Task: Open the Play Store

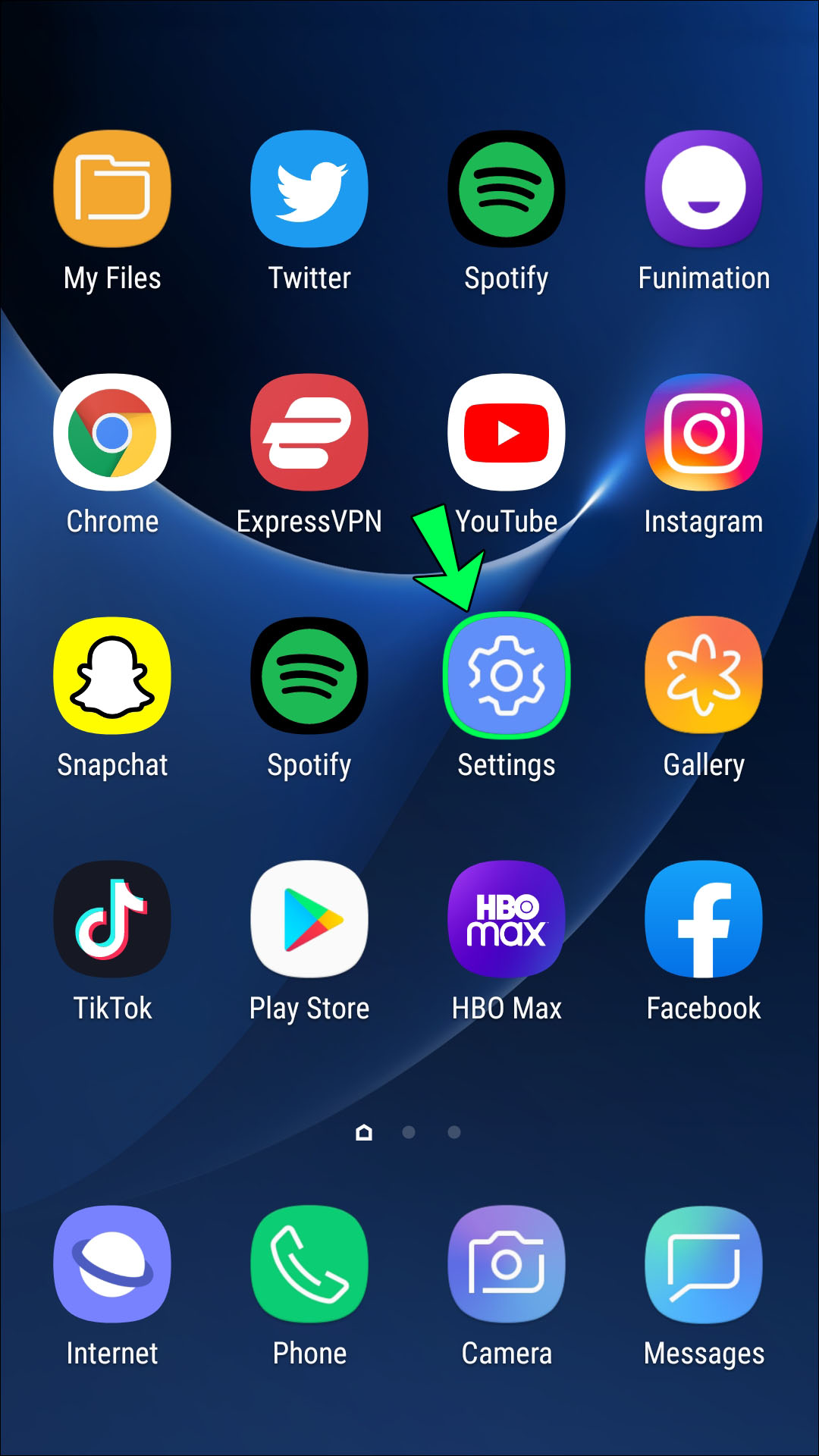Action: point(309,919)
